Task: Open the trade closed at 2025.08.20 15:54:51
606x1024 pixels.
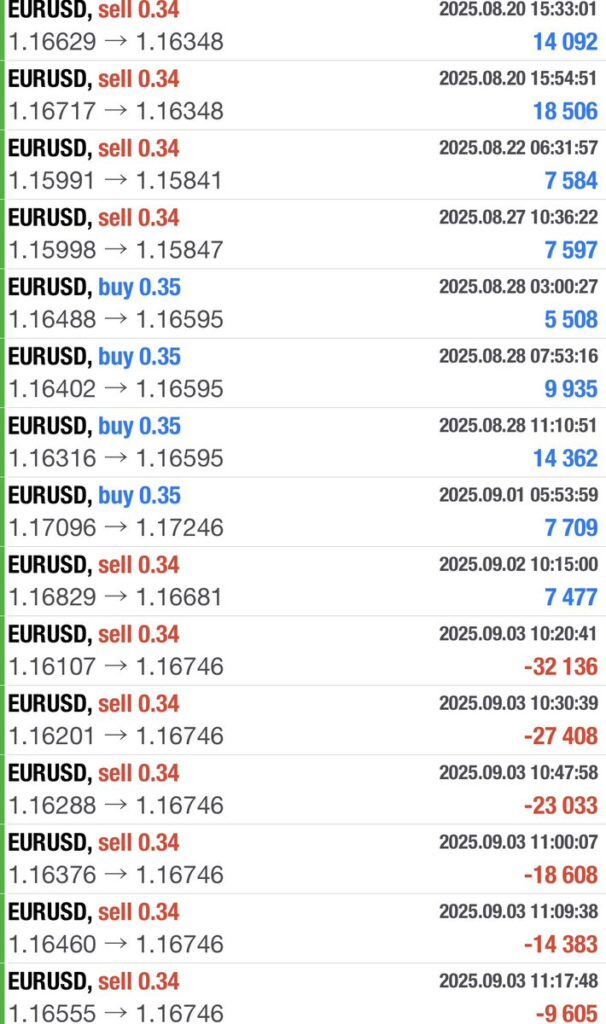Action: (x=303, y=95)
